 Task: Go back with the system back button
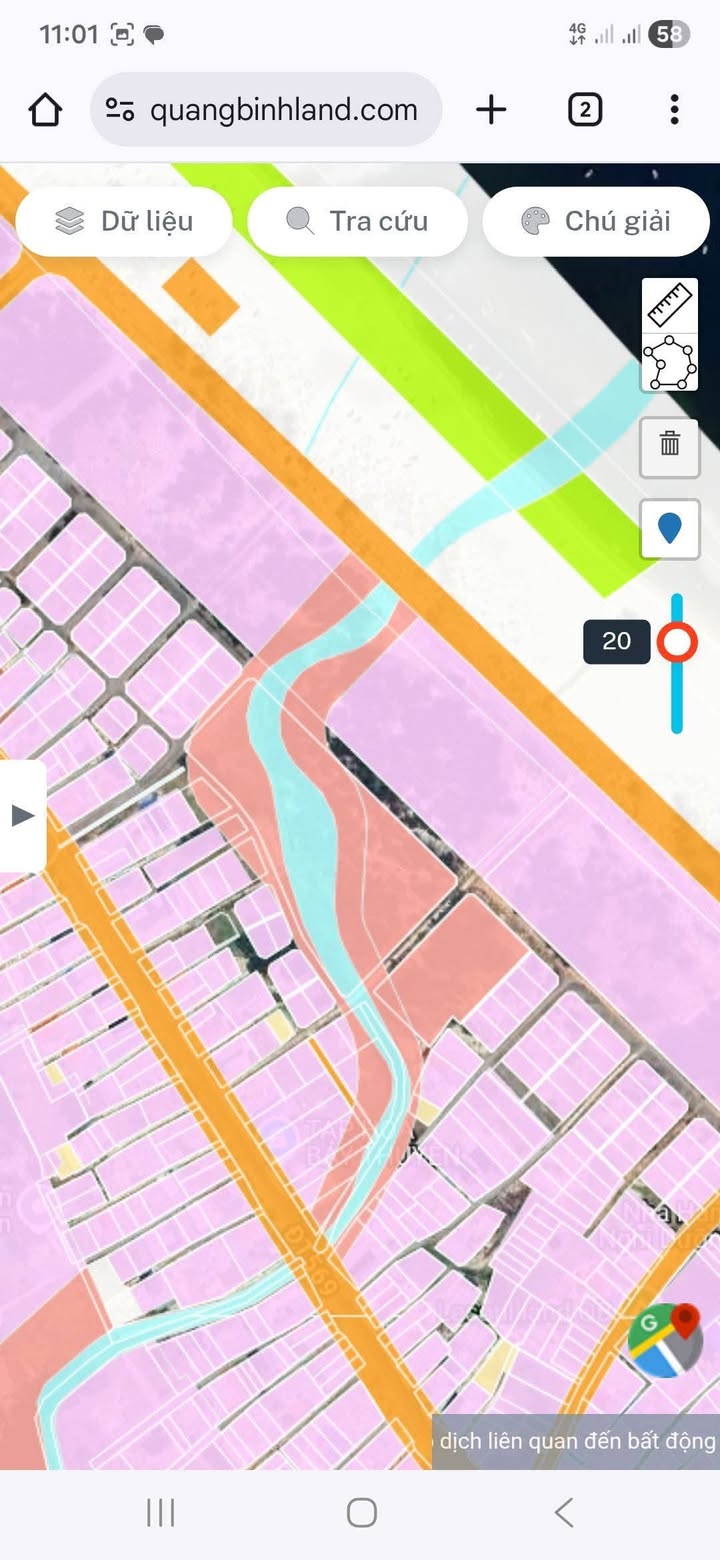pos(564,1512)
